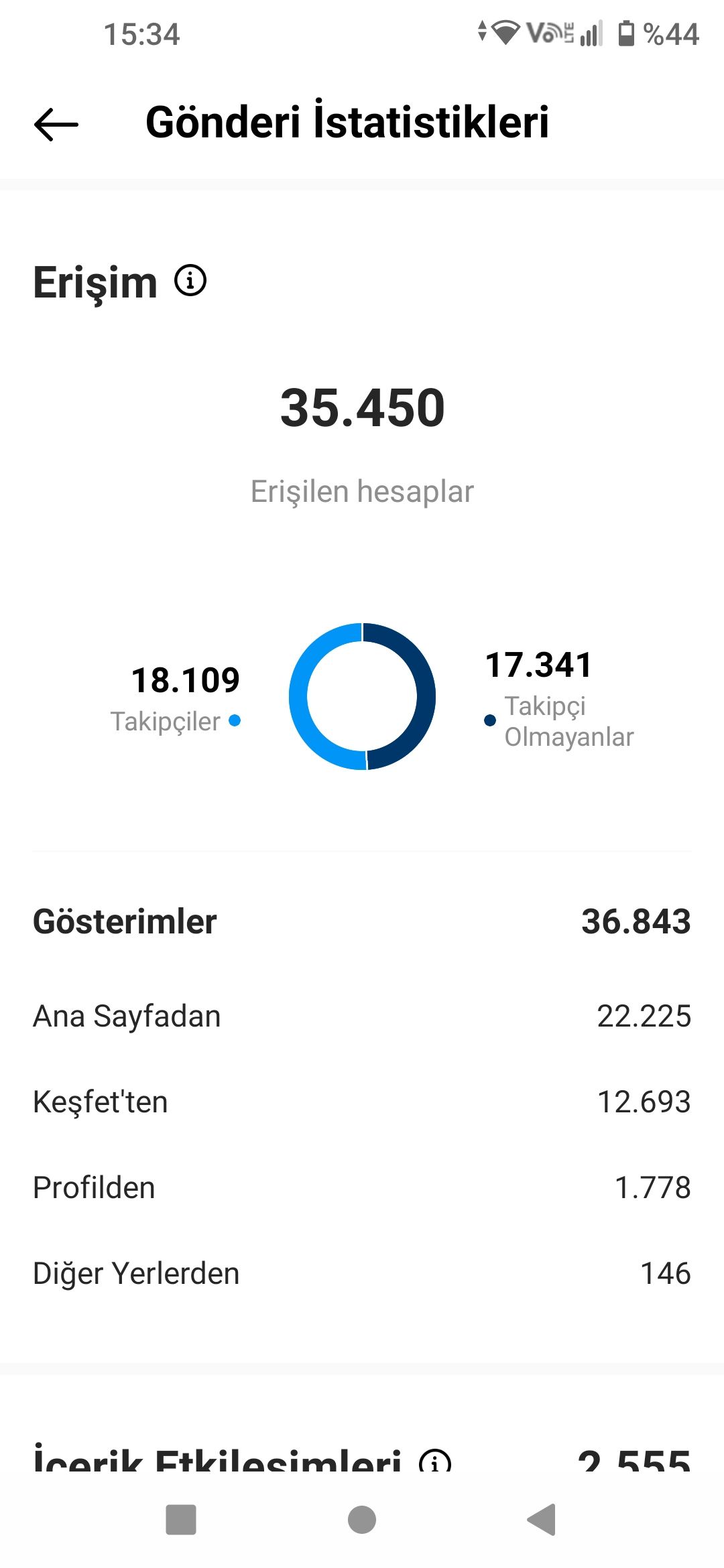This screenshot has height=1568, width=724.
Task: Tap the system home button
Action: 362,1519
